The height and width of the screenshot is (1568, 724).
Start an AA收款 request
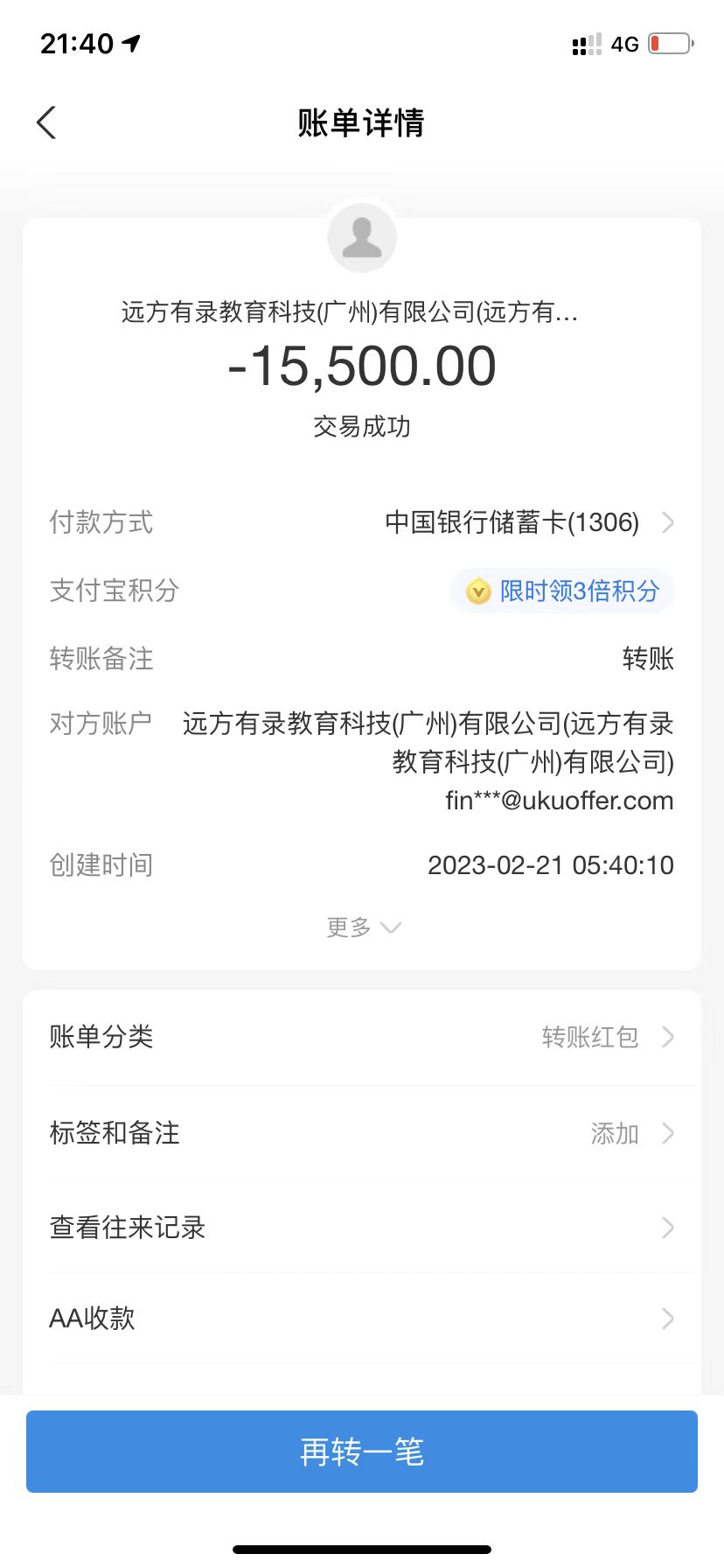tap(362, 1319)
